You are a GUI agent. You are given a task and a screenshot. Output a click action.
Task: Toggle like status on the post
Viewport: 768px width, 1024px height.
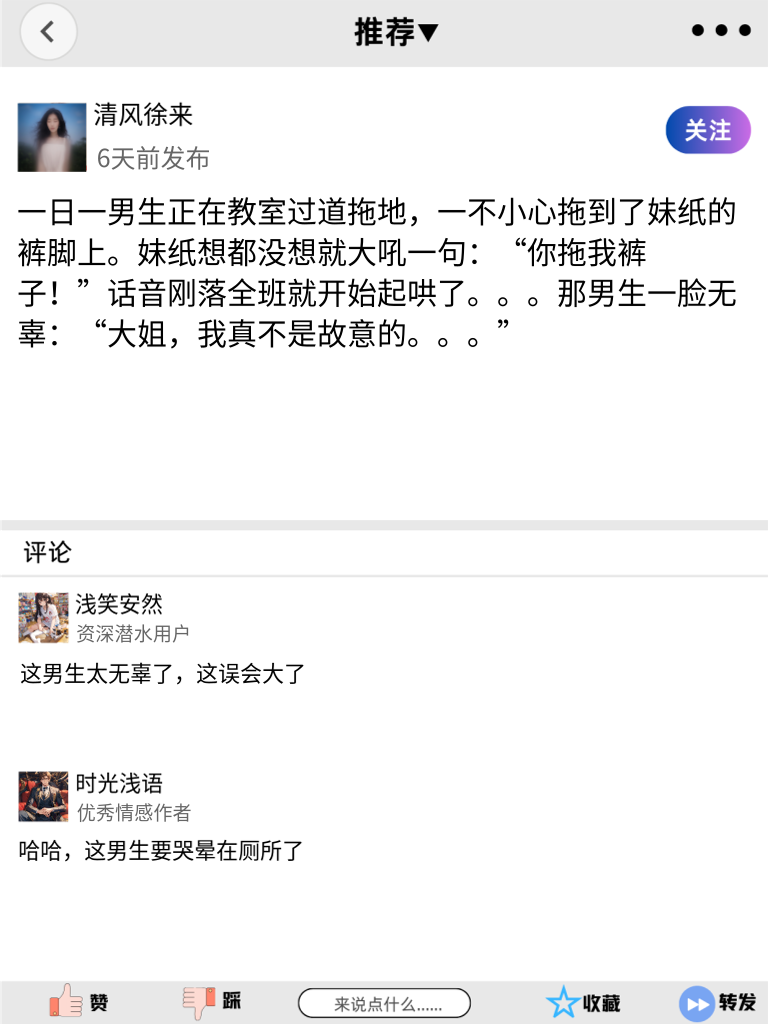point(75,1001)
